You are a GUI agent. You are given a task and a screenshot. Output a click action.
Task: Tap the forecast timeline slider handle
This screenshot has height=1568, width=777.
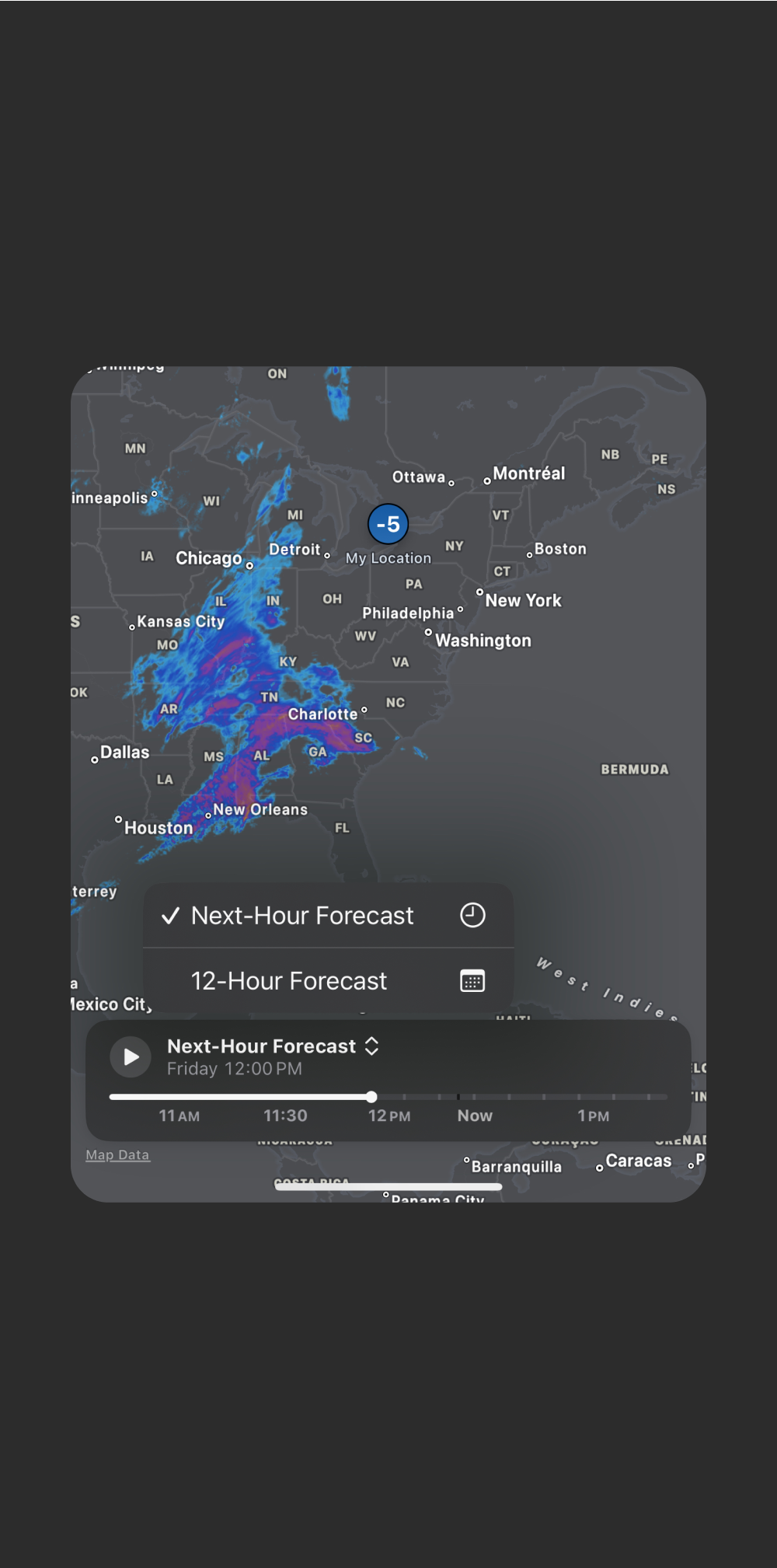[371, 1097]
